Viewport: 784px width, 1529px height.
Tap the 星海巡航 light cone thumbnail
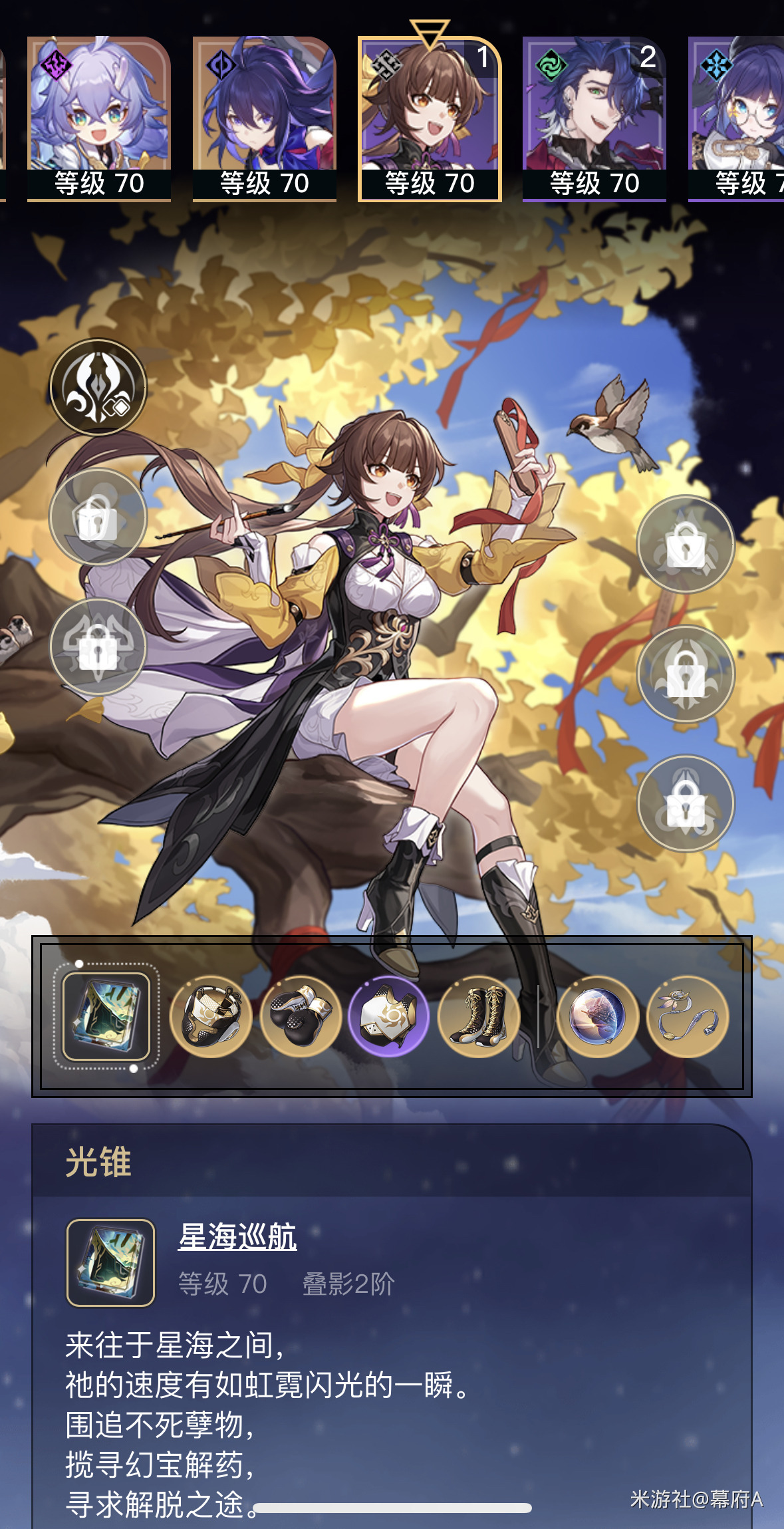pos(110,1262)
